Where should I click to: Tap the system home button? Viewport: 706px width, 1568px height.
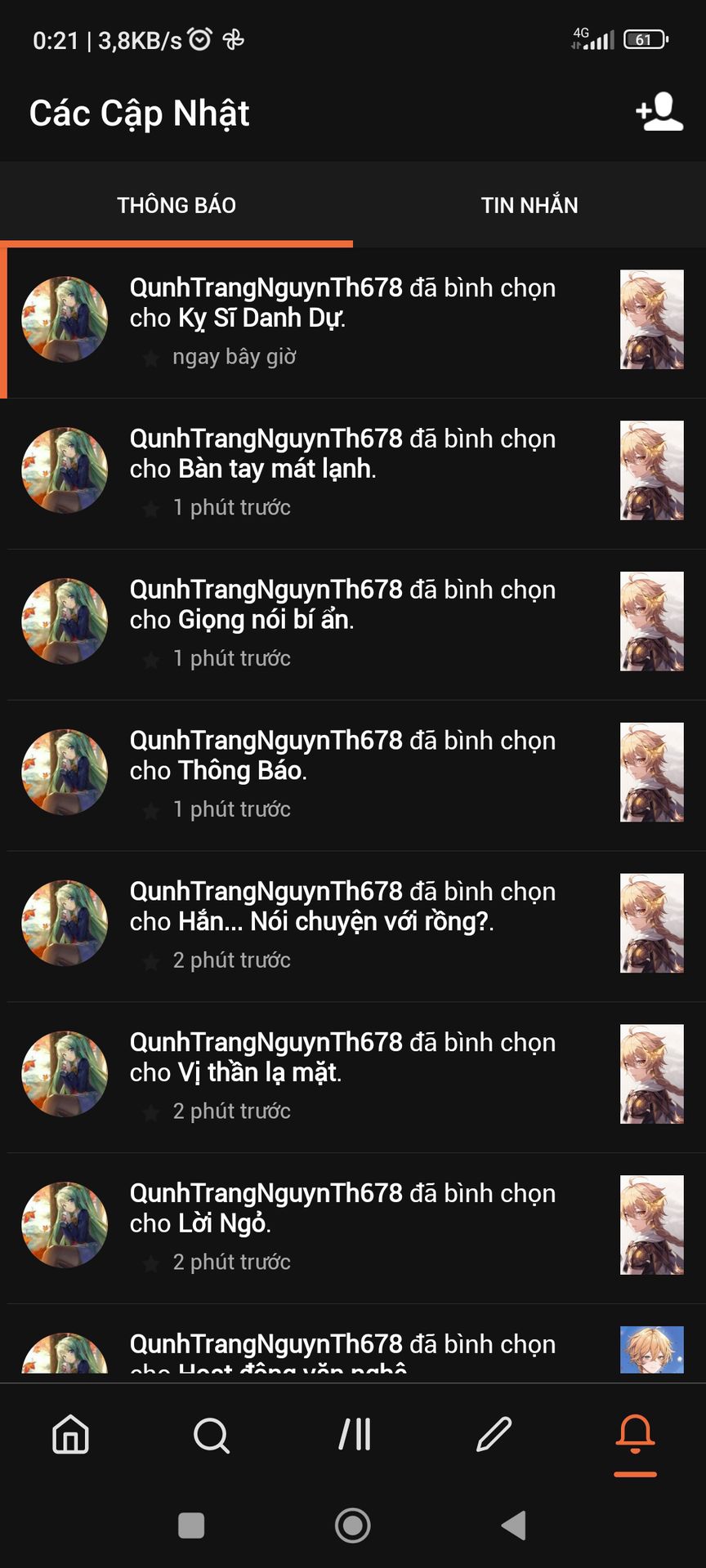pyautogui.click(x=353, y=1525)
